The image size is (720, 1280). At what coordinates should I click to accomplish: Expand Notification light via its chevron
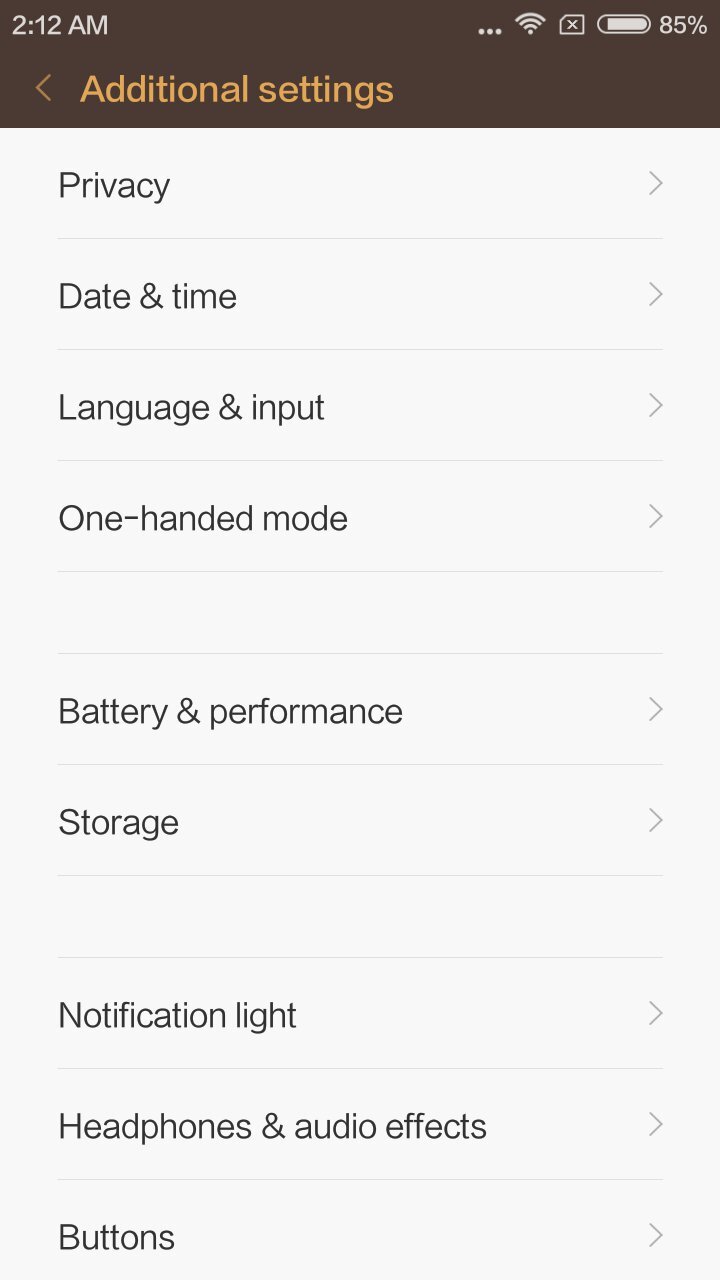[x=655, y=1014]
